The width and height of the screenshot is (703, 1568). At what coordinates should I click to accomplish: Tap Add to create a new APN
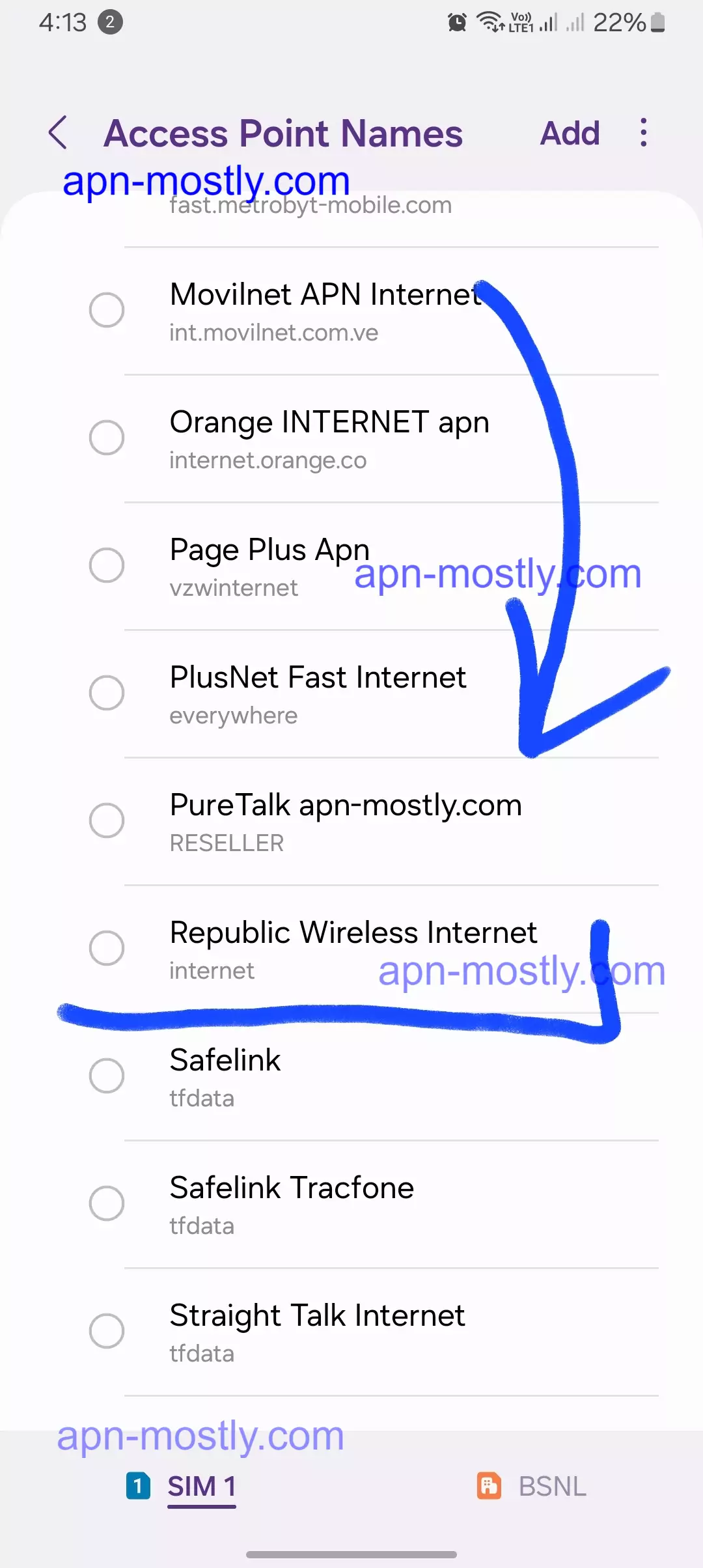[570, 133]
